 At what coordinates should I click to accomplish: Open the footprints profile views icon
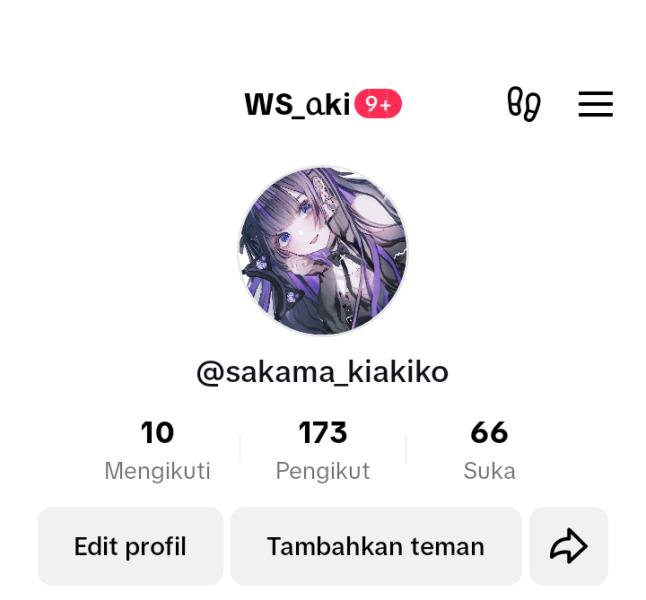point(524,104)
